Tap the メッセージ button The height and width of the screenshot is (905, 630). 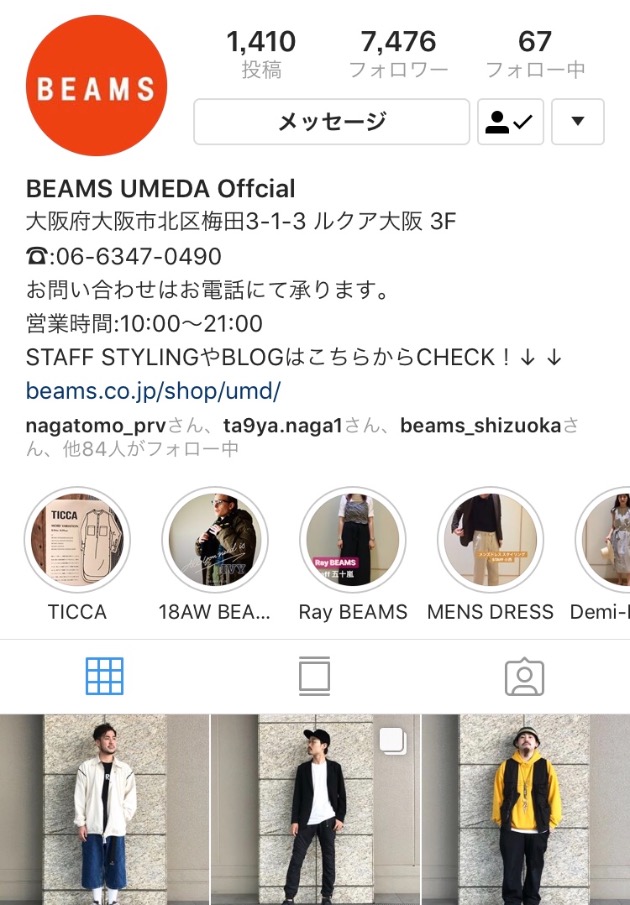331,122
